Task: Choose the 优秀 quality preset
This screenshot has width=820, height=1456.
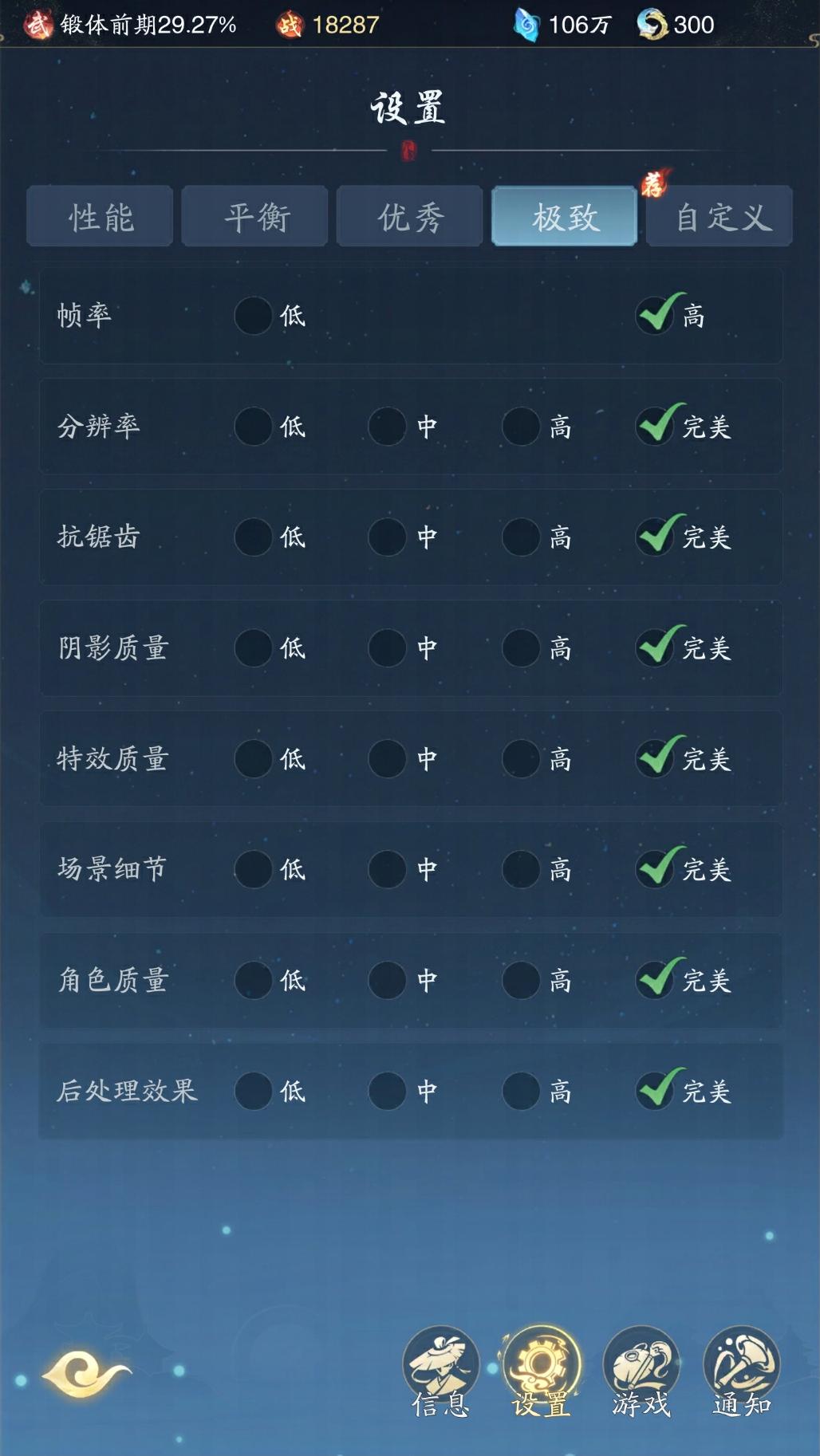Action: 409,217
